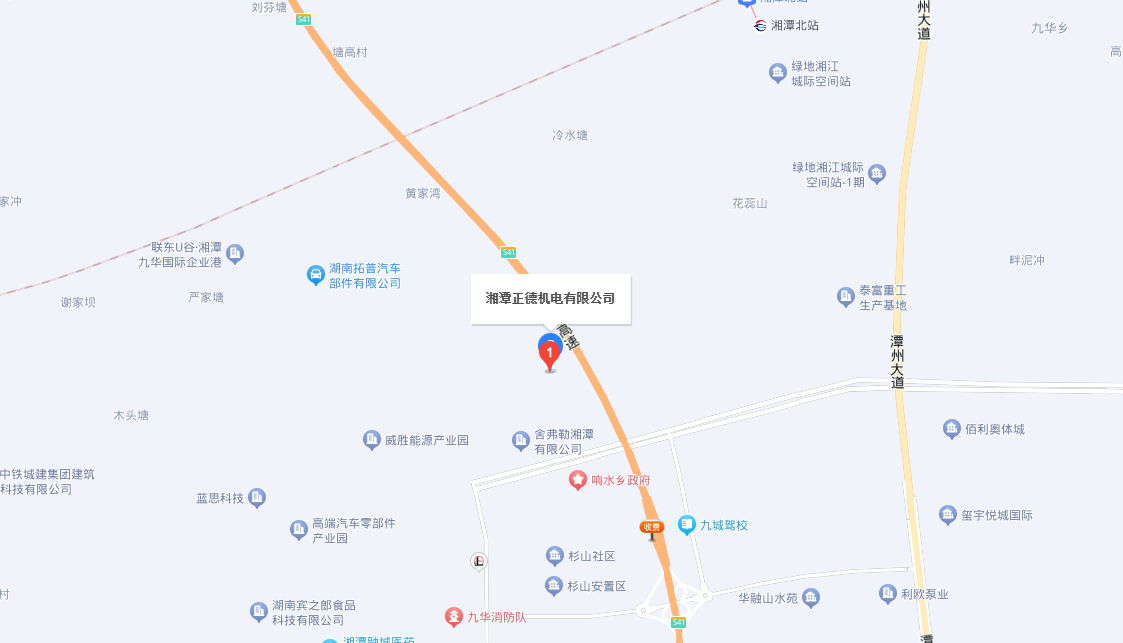Viewport: 1123px width, 643px height.
Task: Select the 收费 toll station marker
Action: pos(652,529)
